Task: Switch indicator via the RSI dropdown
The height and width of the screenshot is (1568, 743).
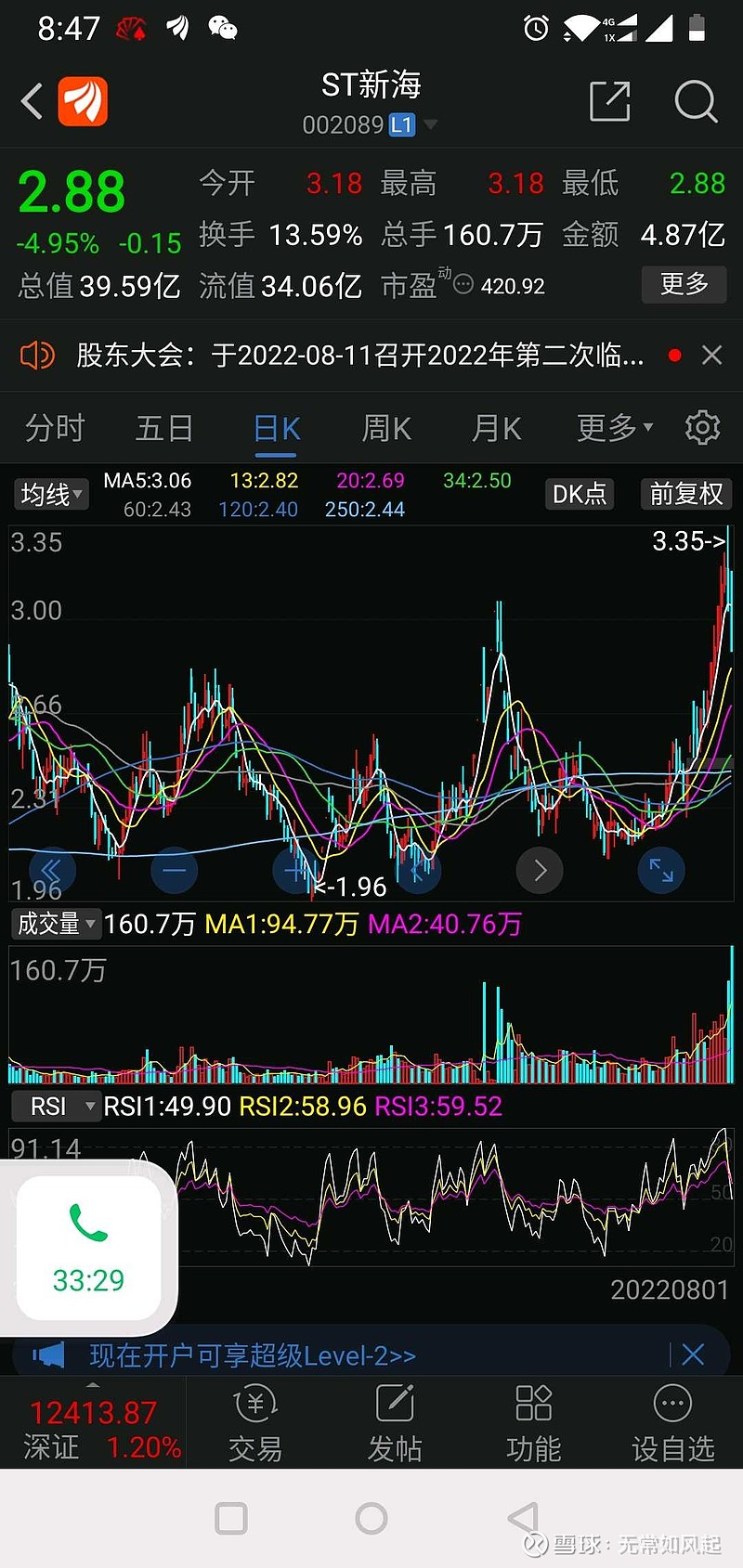Action: tap(56, 1106)
